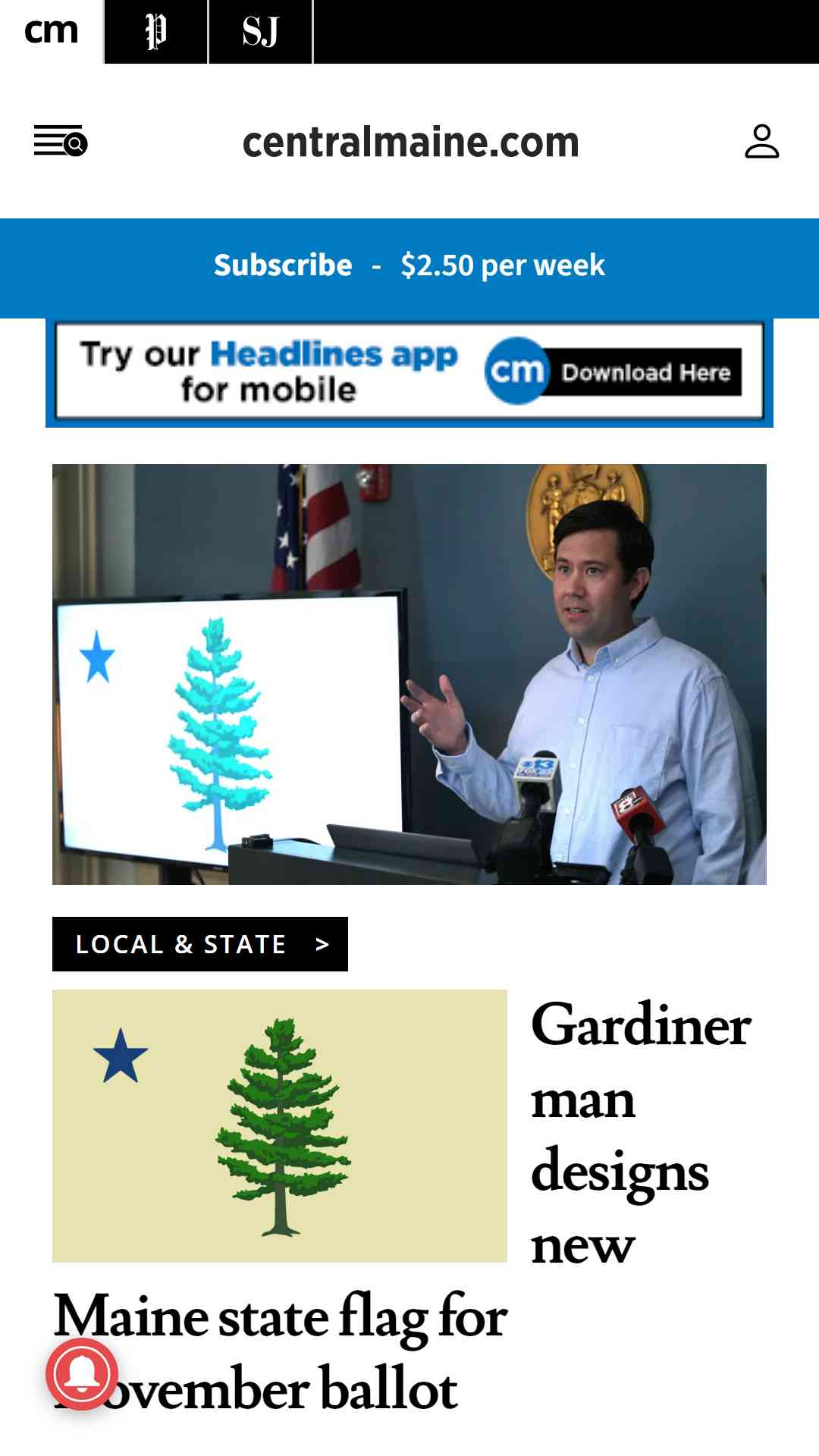Read Gardiner man designs new flag article
This screenshot has width=819, height=1456.
[x=641, y=1134]
